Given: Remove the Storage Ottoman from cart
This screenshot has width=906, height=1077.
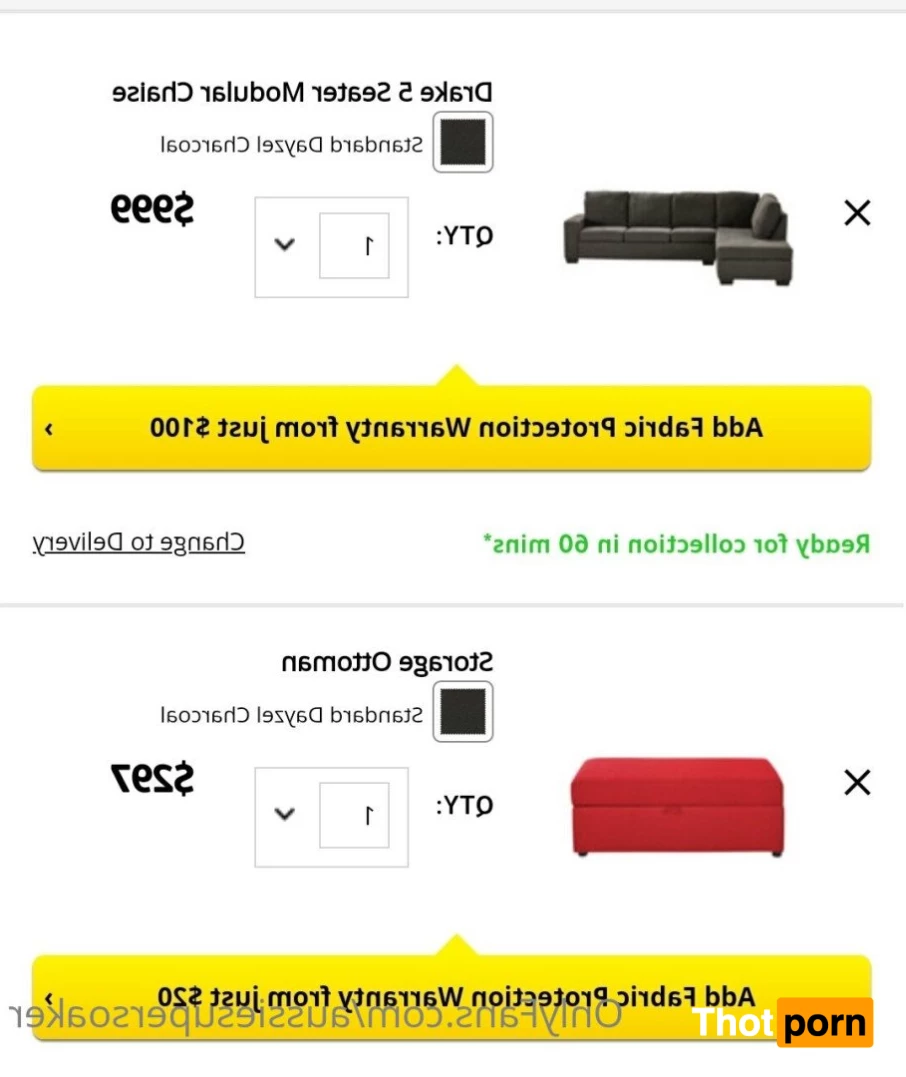Looking at the screenshot, I should click(857, 782).
